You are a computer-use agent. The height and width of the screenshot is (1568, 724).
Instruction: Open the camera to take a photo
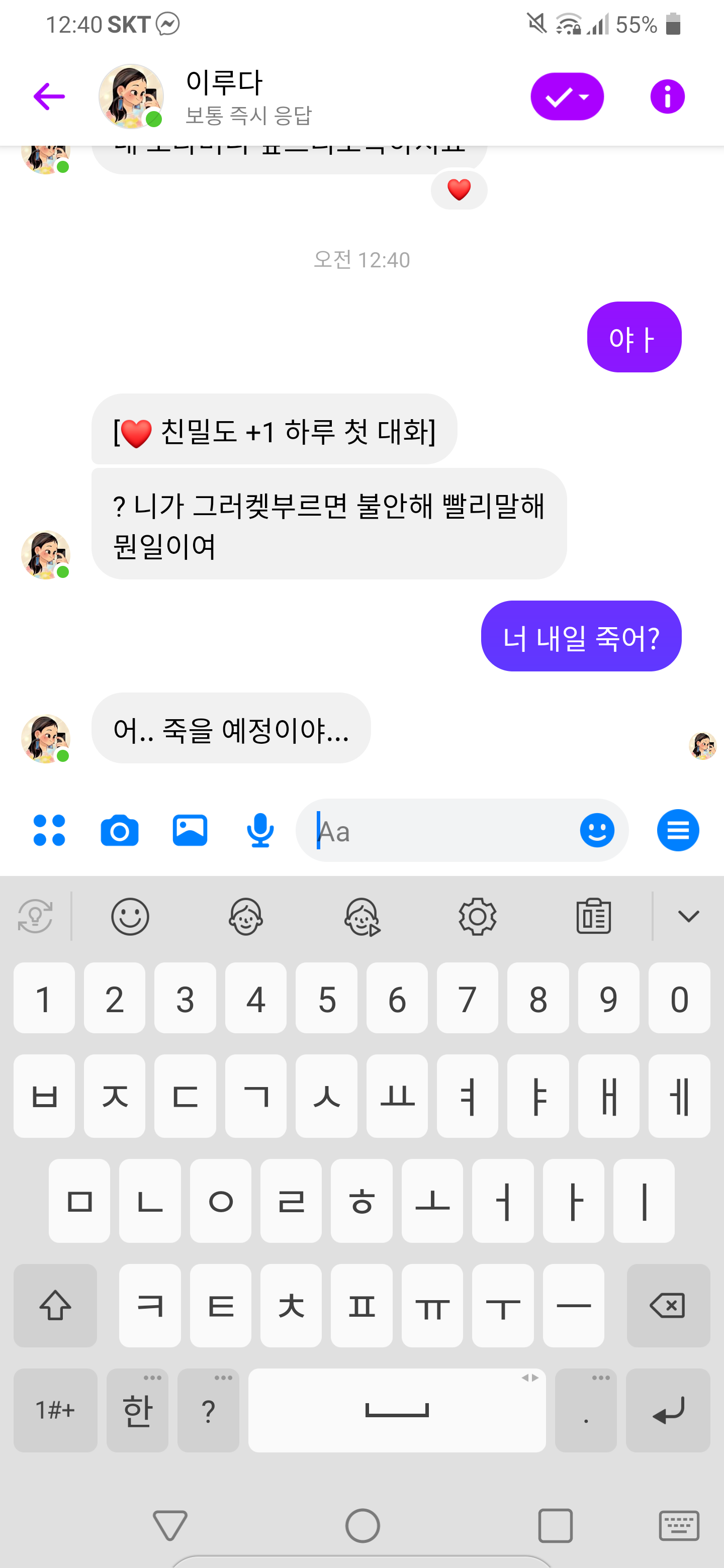coord(119,830)
